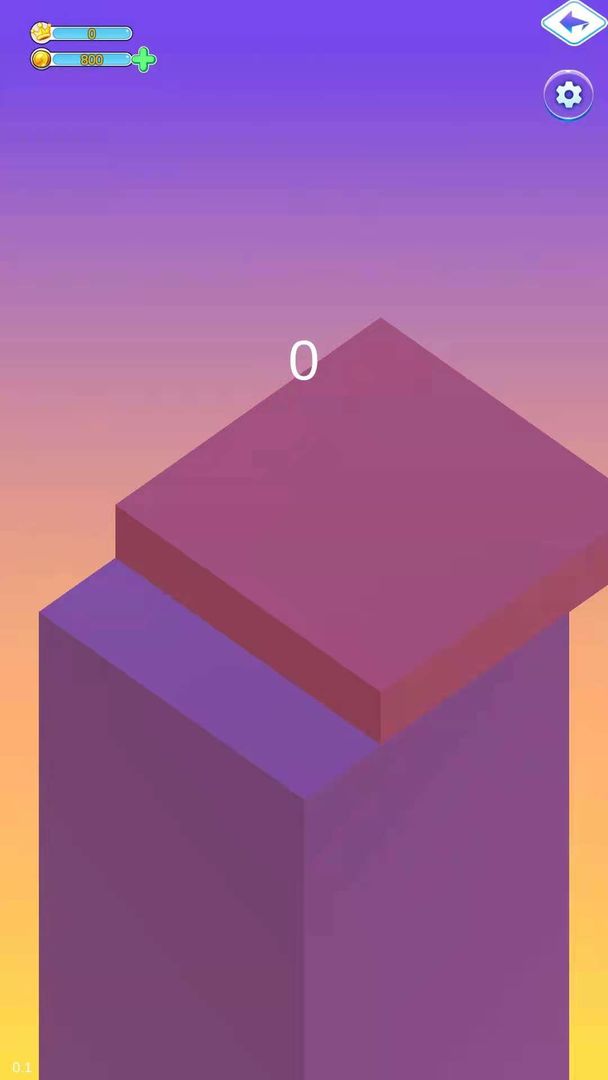Add more coins with the green plus

(x=144, y=60)
